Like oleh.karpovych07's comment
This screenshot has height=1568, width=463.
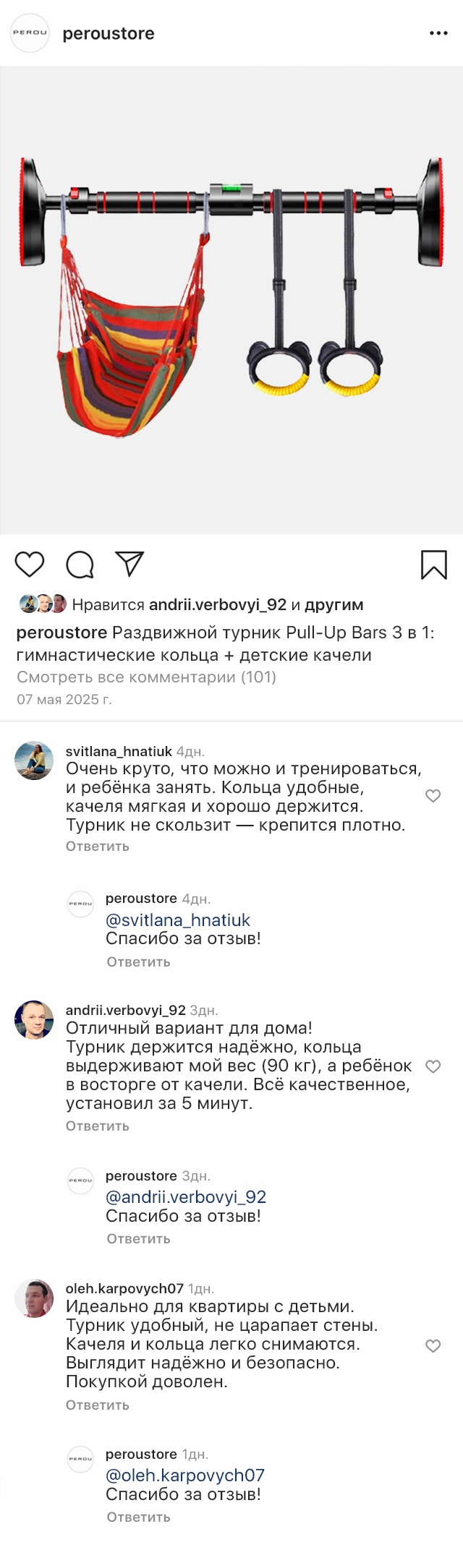click(433, 1345)
